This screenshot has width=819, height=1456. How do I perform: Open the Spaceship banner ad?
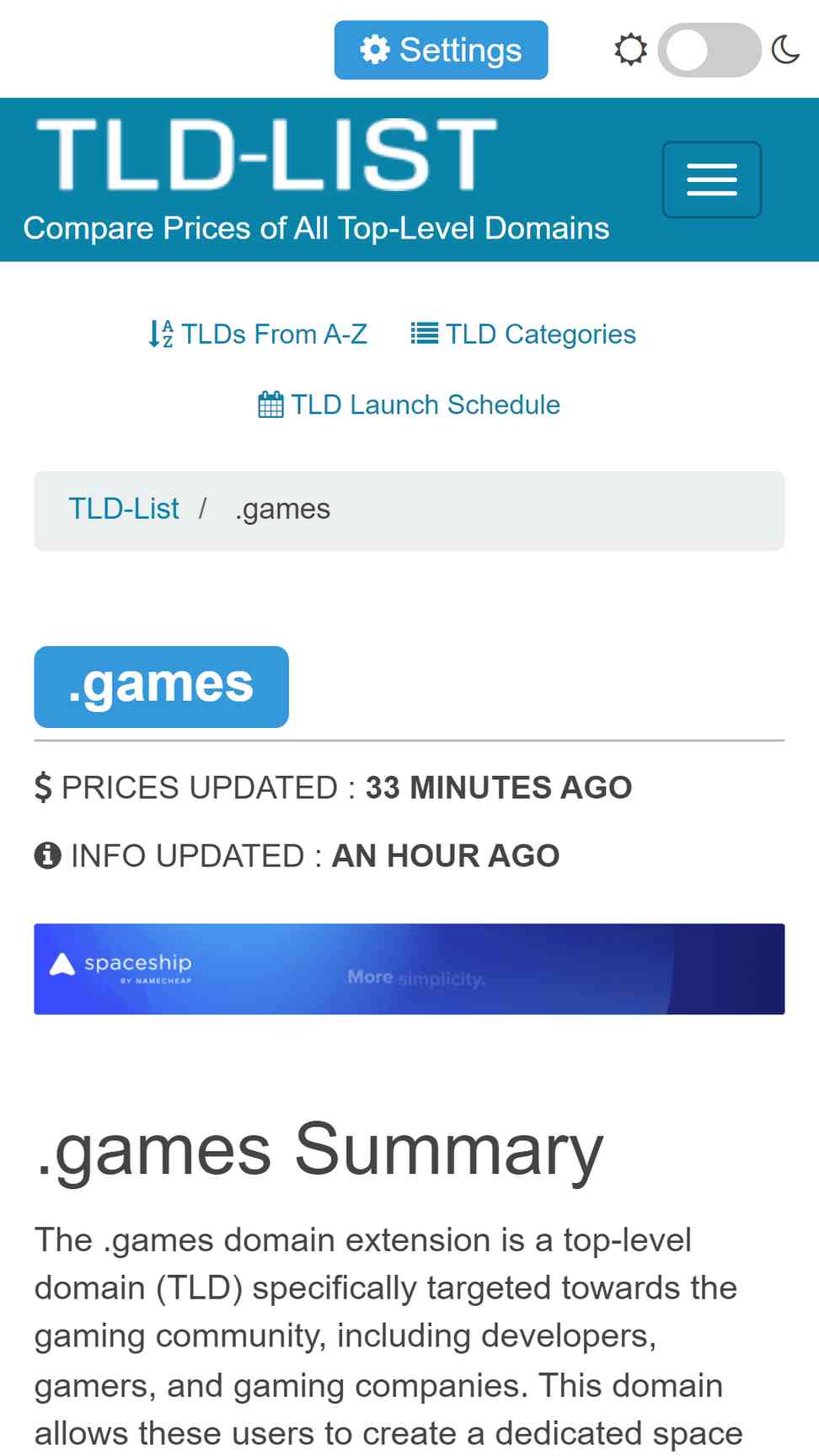(409, 969)
